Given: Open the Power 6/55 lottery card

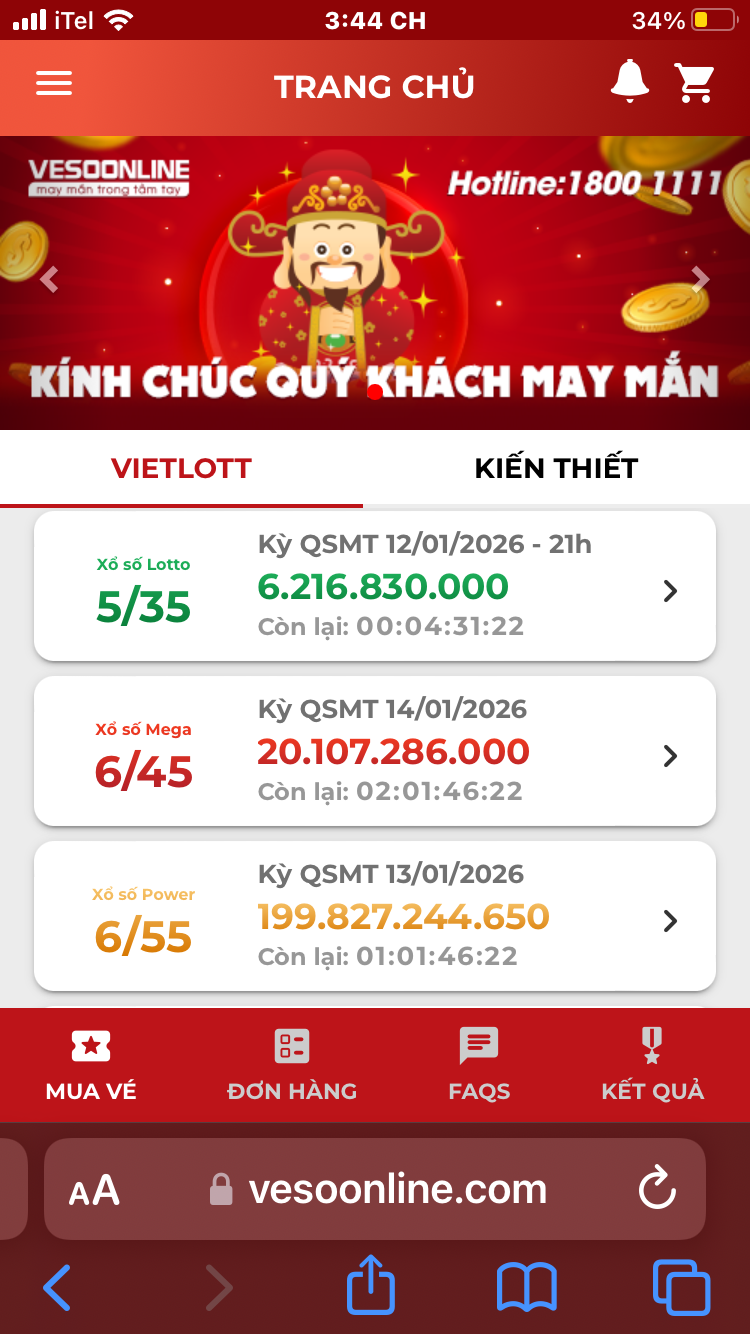Looking at the screenshot, I should tap(375, 916).
